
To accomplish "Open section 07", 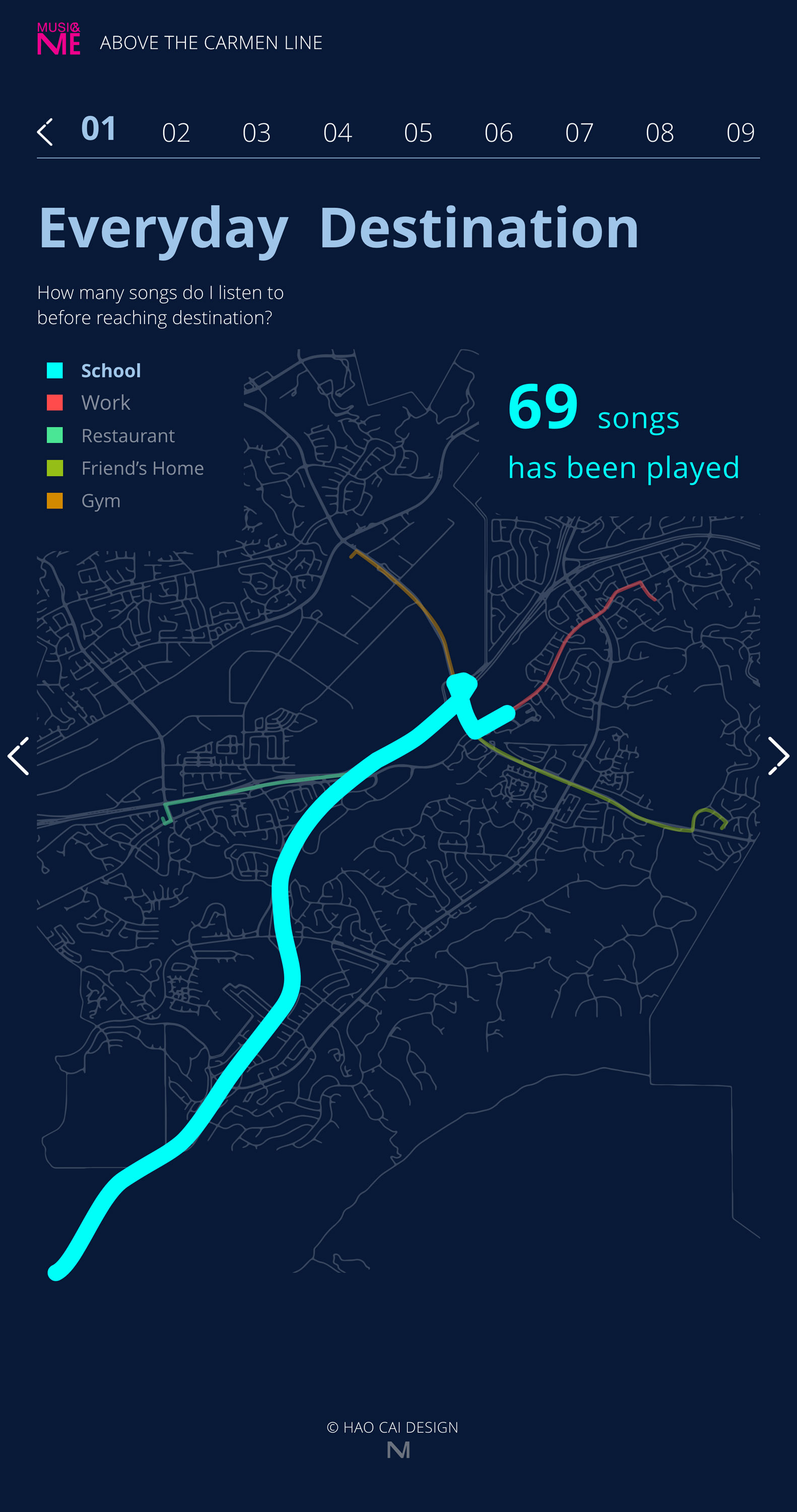I will [579, 133].
